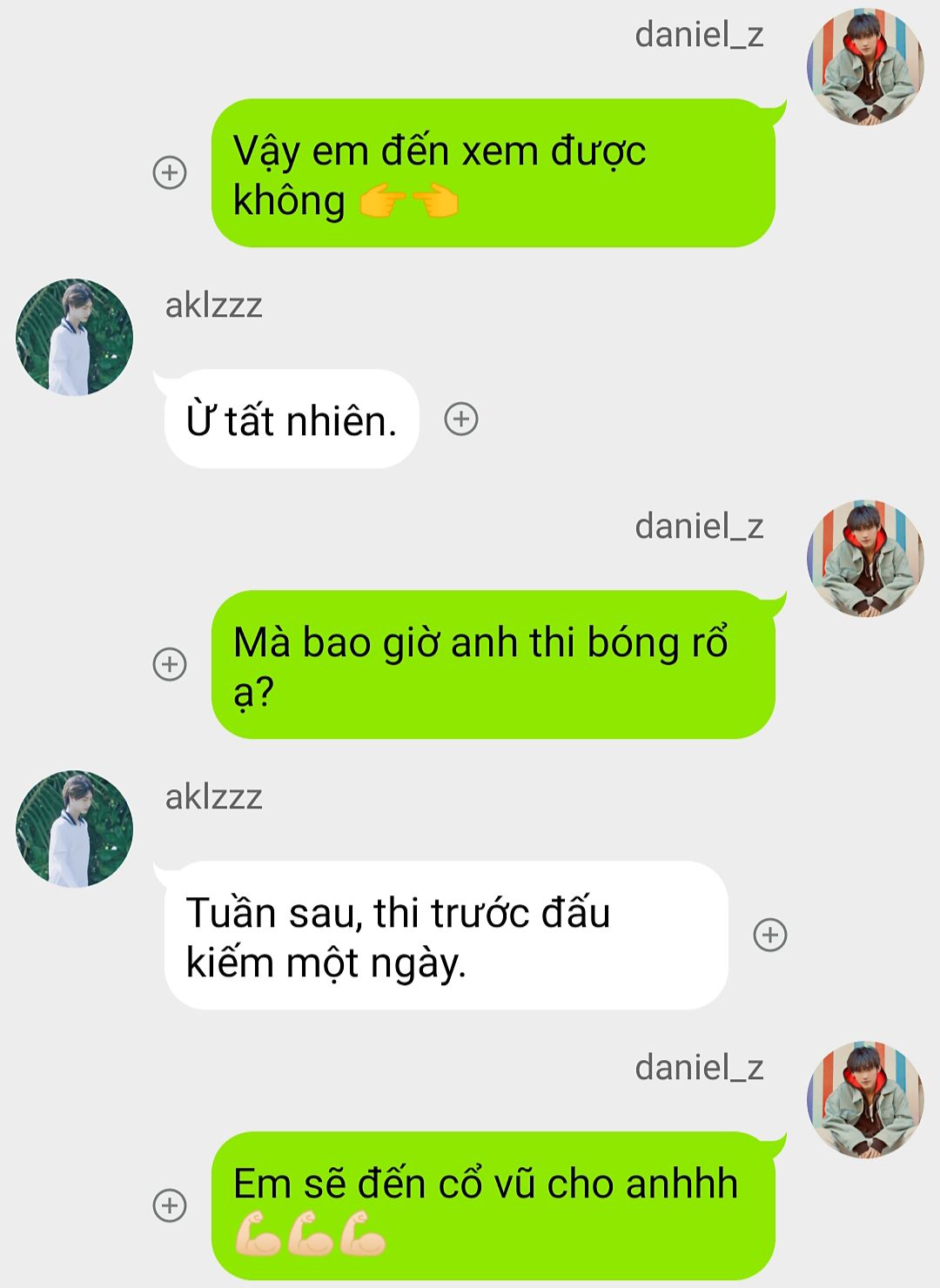940x1288 pixels.
Task: Open aklzzz avatar above "Ừ tất nhiên."
Action: coord(75,338)
